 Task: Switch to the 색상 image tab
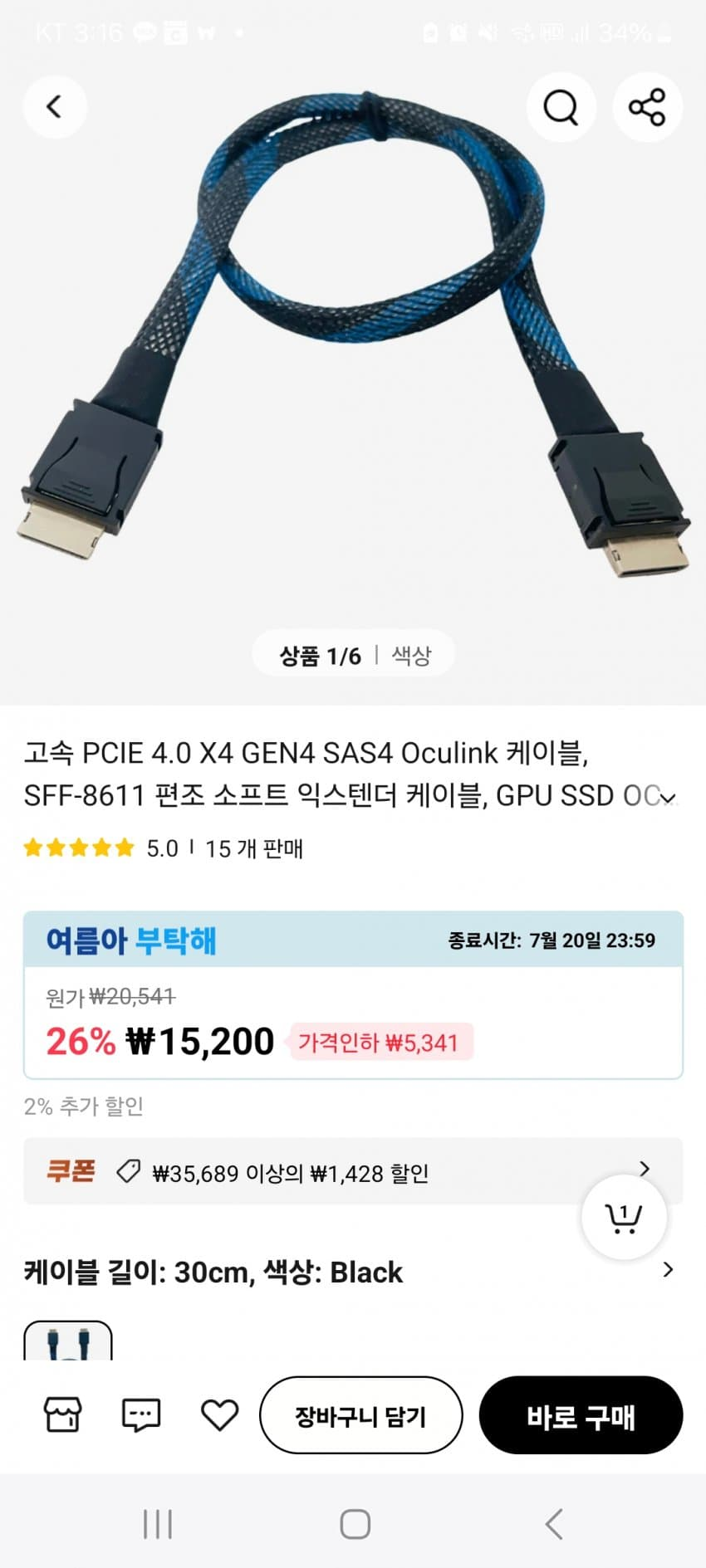[411, 656]
